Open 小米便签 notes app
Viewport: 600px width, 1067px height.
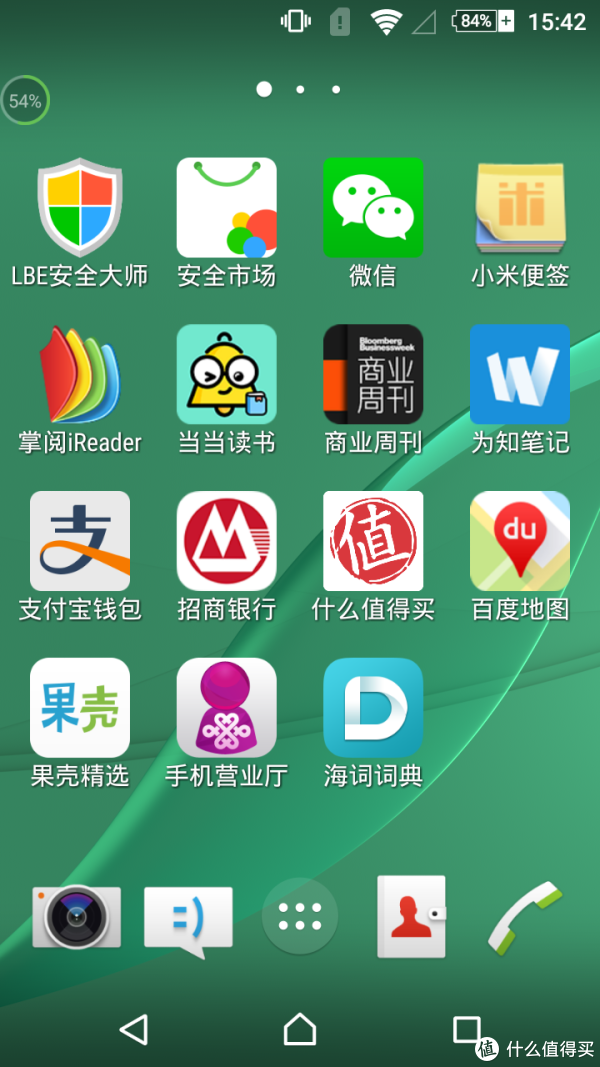pos(520,208)
